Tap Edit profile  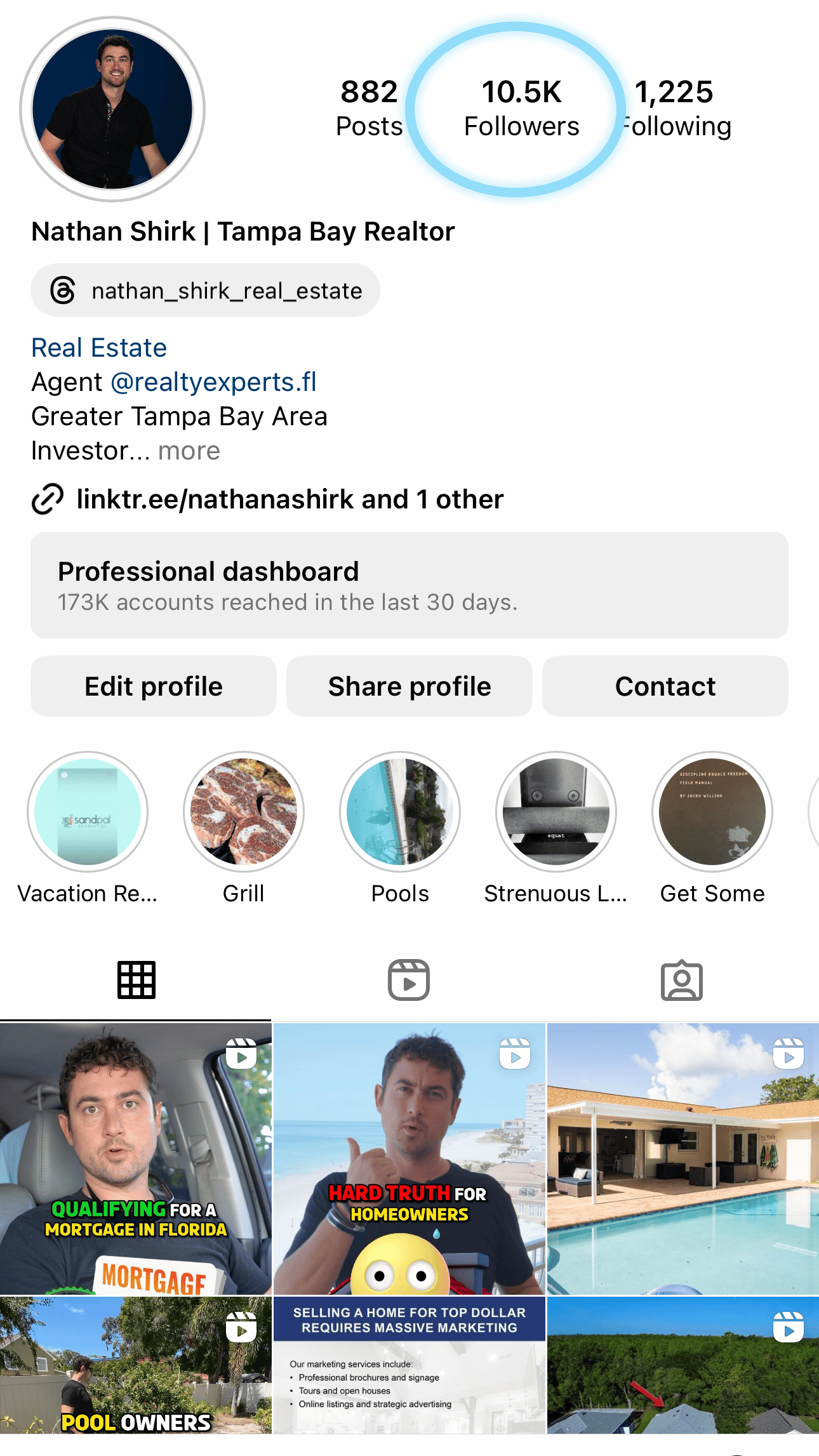click(154, 686)
